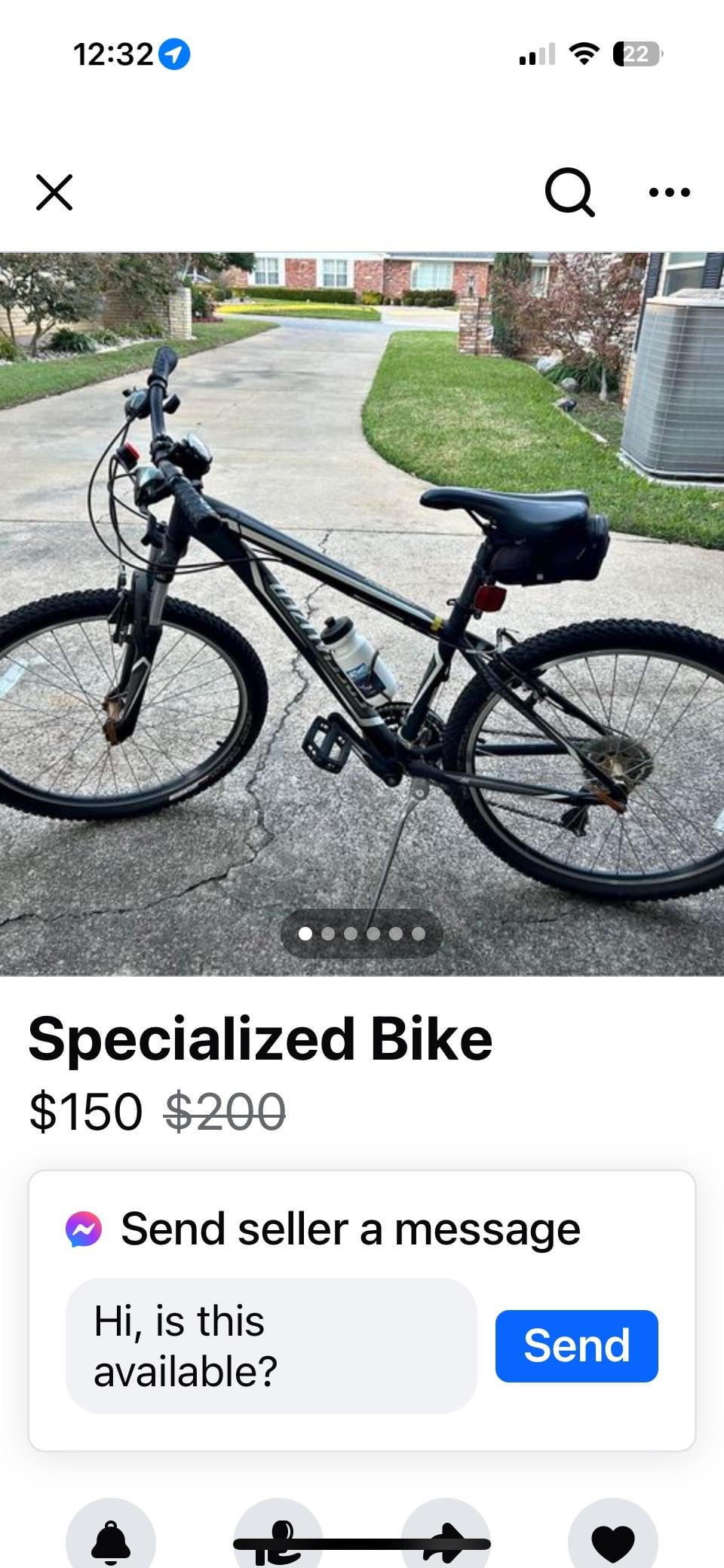Tap the photo page indicator dots

click(362, 934)
